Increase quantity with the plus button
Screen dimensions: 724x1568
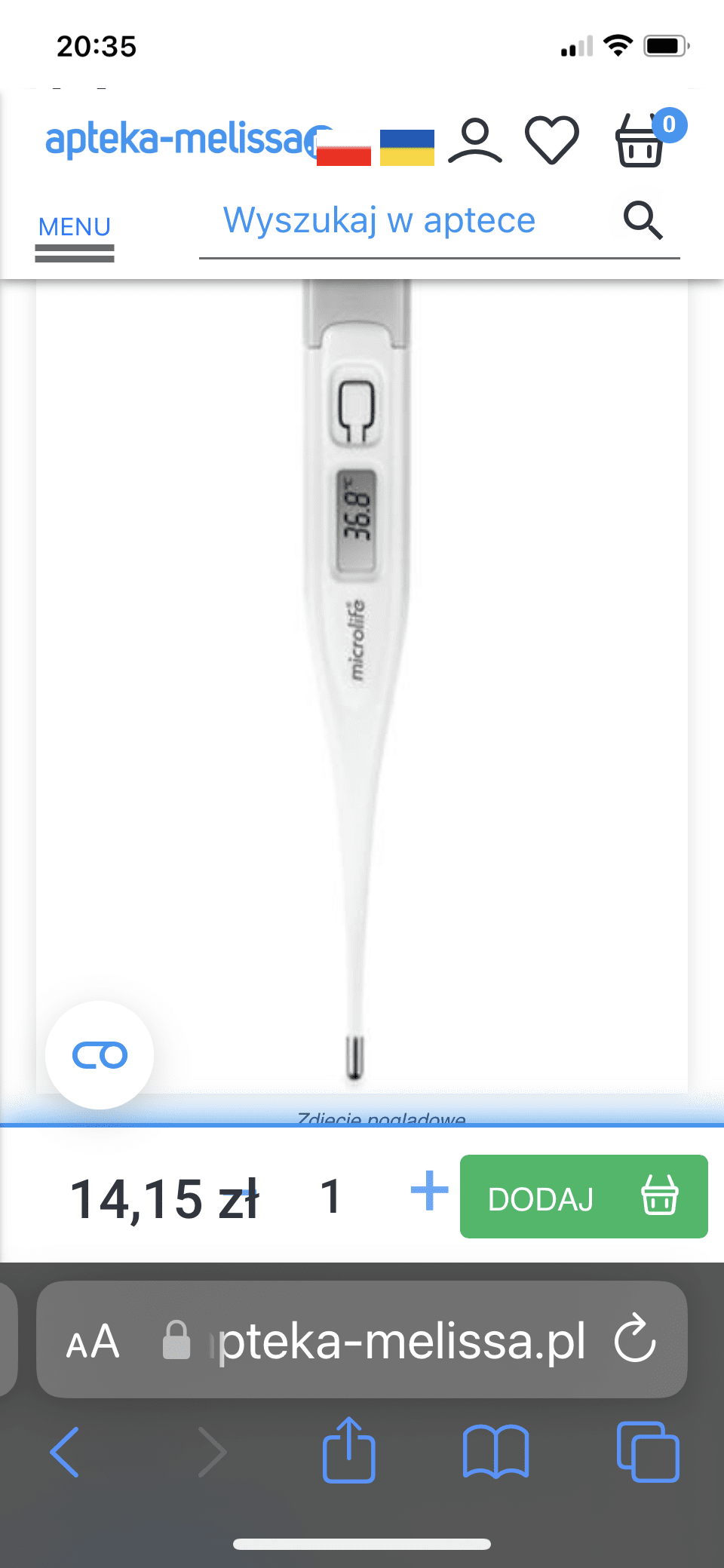coord(429,1191)
